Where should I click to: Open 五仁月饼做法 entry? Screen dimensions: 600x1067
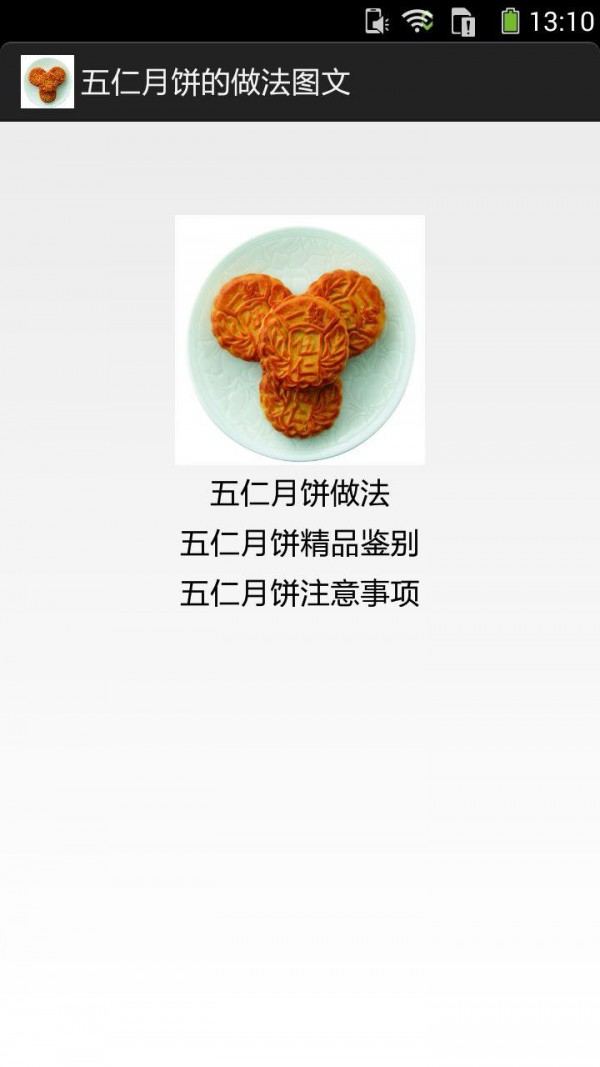299,493
